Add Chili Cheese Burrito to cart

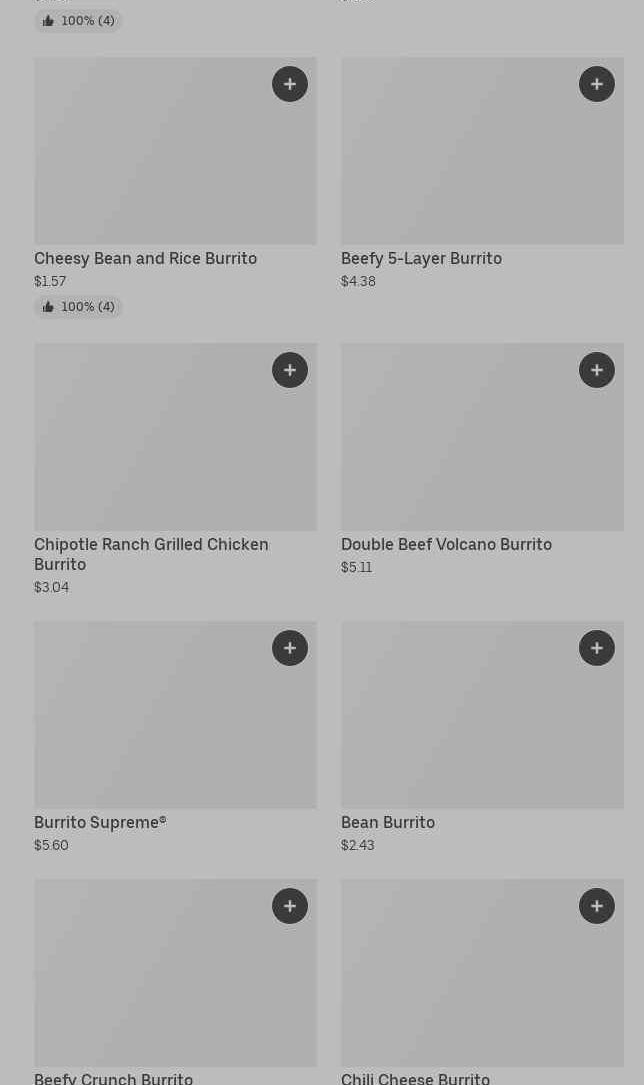click(597, 906)
